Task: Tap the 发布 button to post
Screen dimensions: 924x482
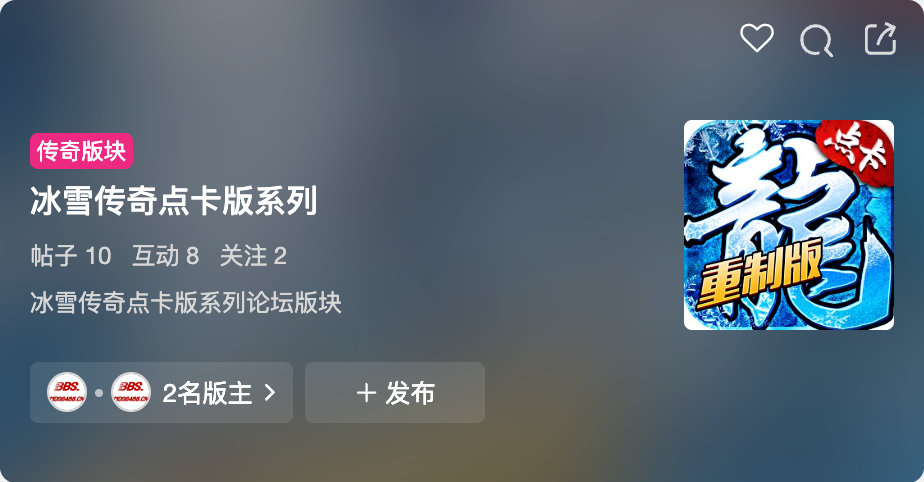Action: (x=395, y=393)
